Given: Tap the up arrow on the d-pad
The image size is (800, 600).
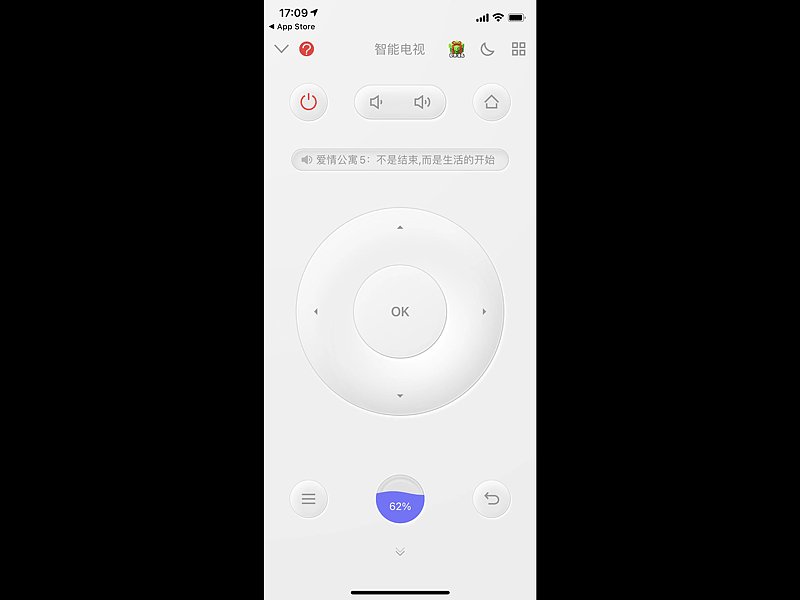Looking at the screenshot, I should 400,228.
